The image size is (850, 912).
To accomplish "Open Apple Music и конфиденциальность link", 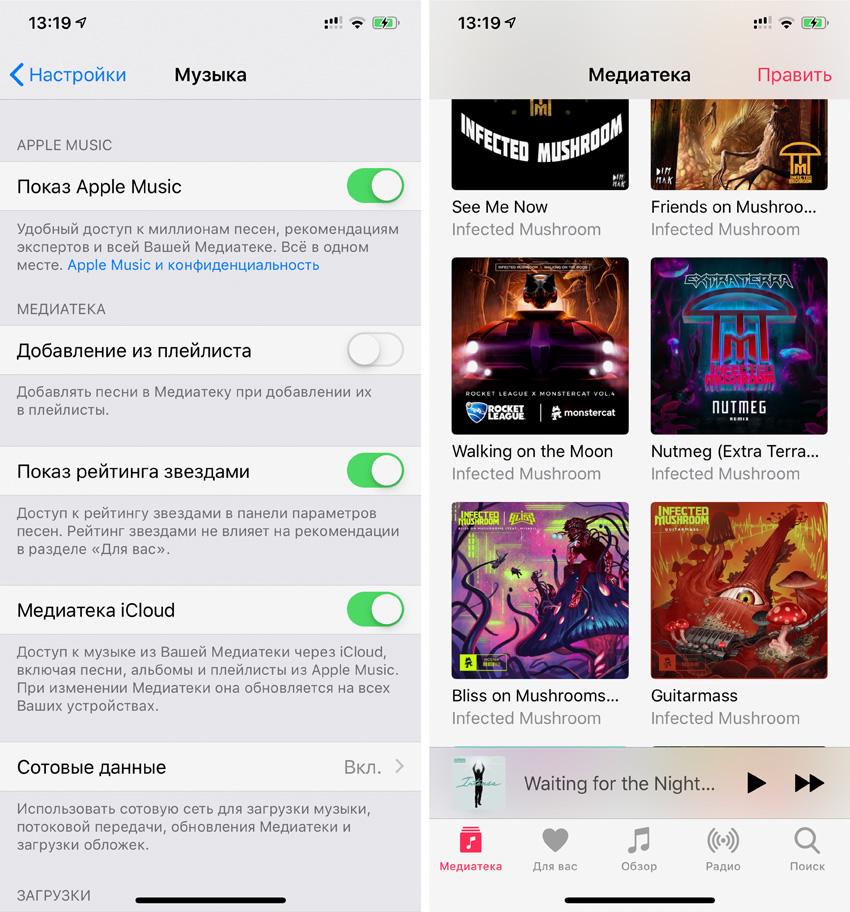I will (193, 265).
